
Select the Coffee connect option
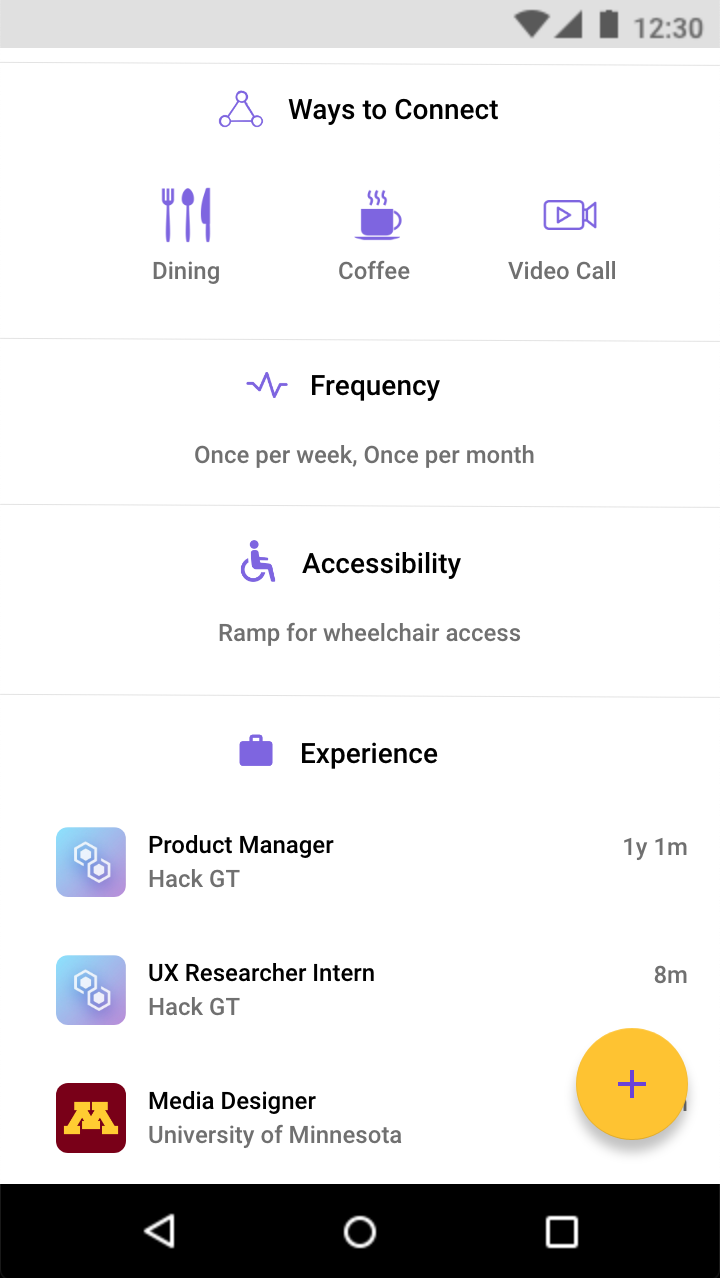click(x=374, y=235)
